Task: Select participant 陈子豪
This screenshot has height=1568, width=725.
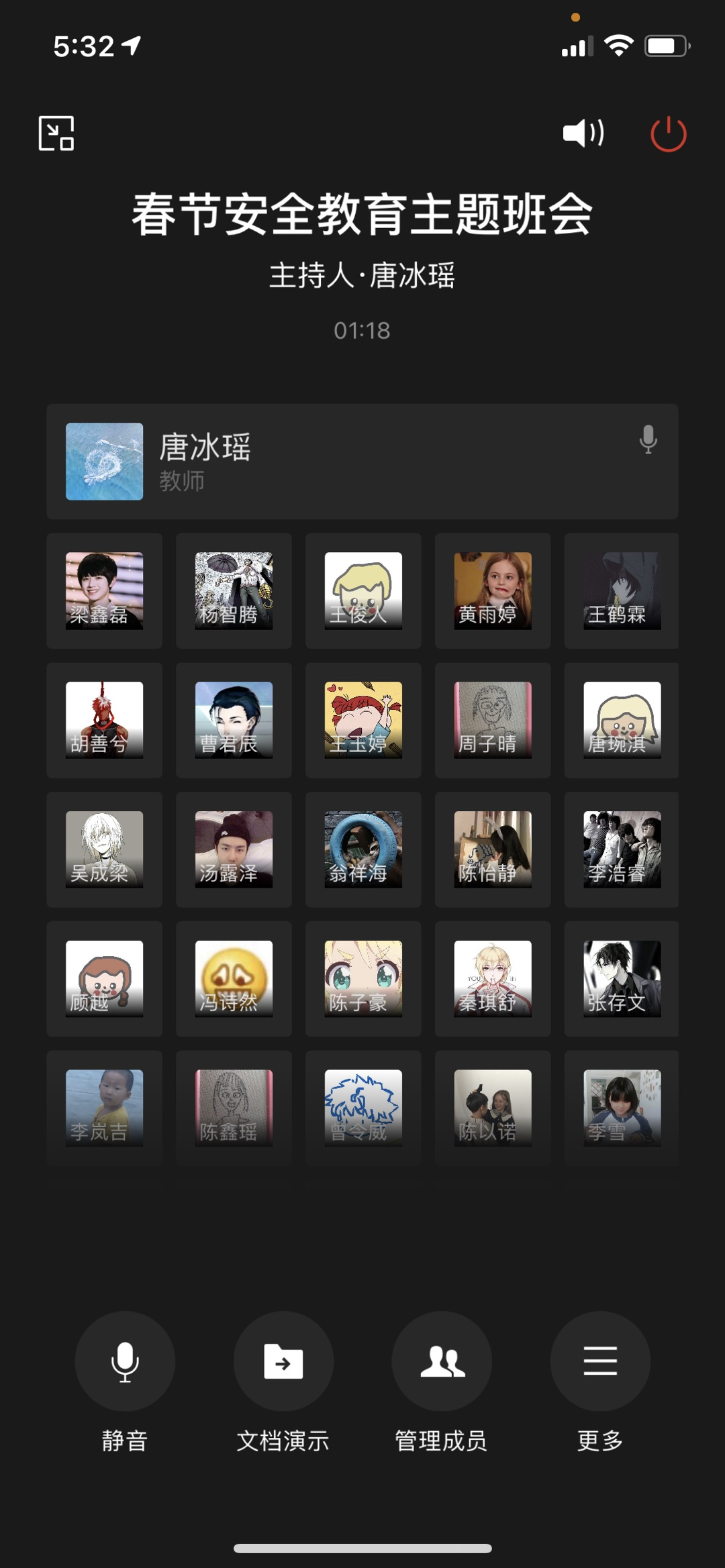Action: click(363, 978)
